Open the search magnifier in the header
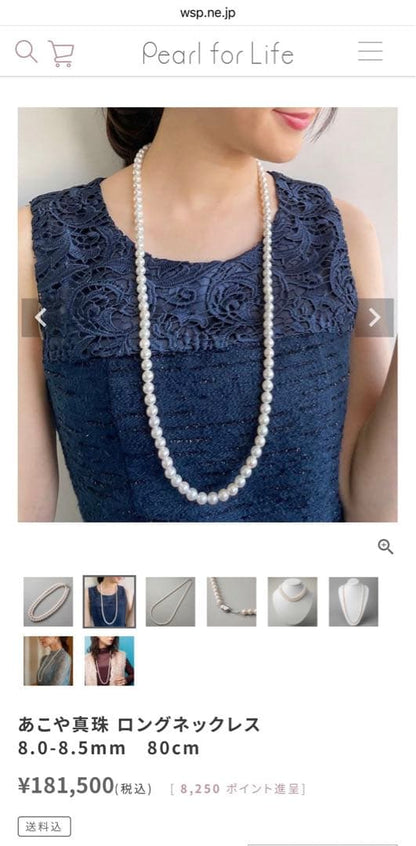Screen dimensions: 416x846 click(26, 52)
